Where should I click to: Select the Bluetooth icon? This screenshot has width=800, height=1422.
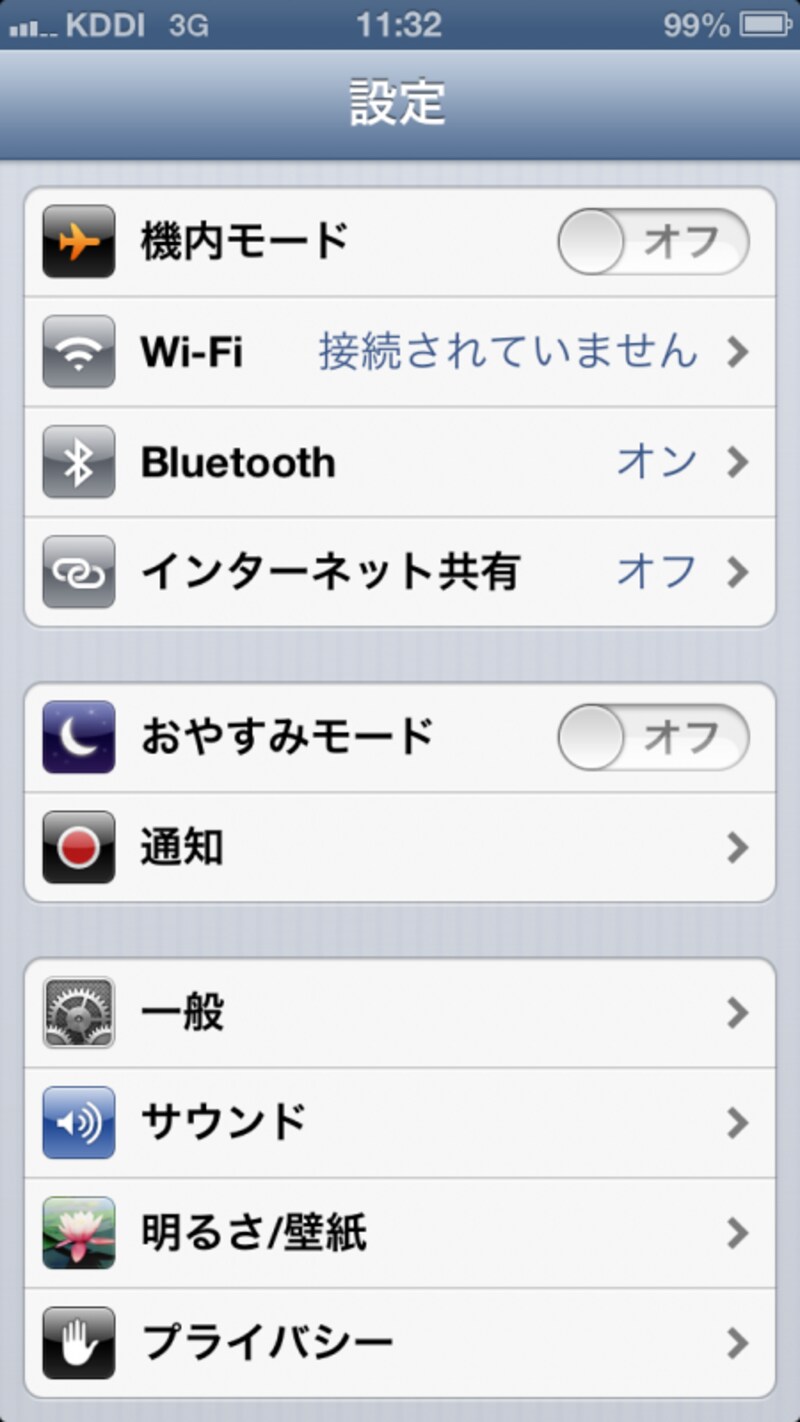point(77,461)
